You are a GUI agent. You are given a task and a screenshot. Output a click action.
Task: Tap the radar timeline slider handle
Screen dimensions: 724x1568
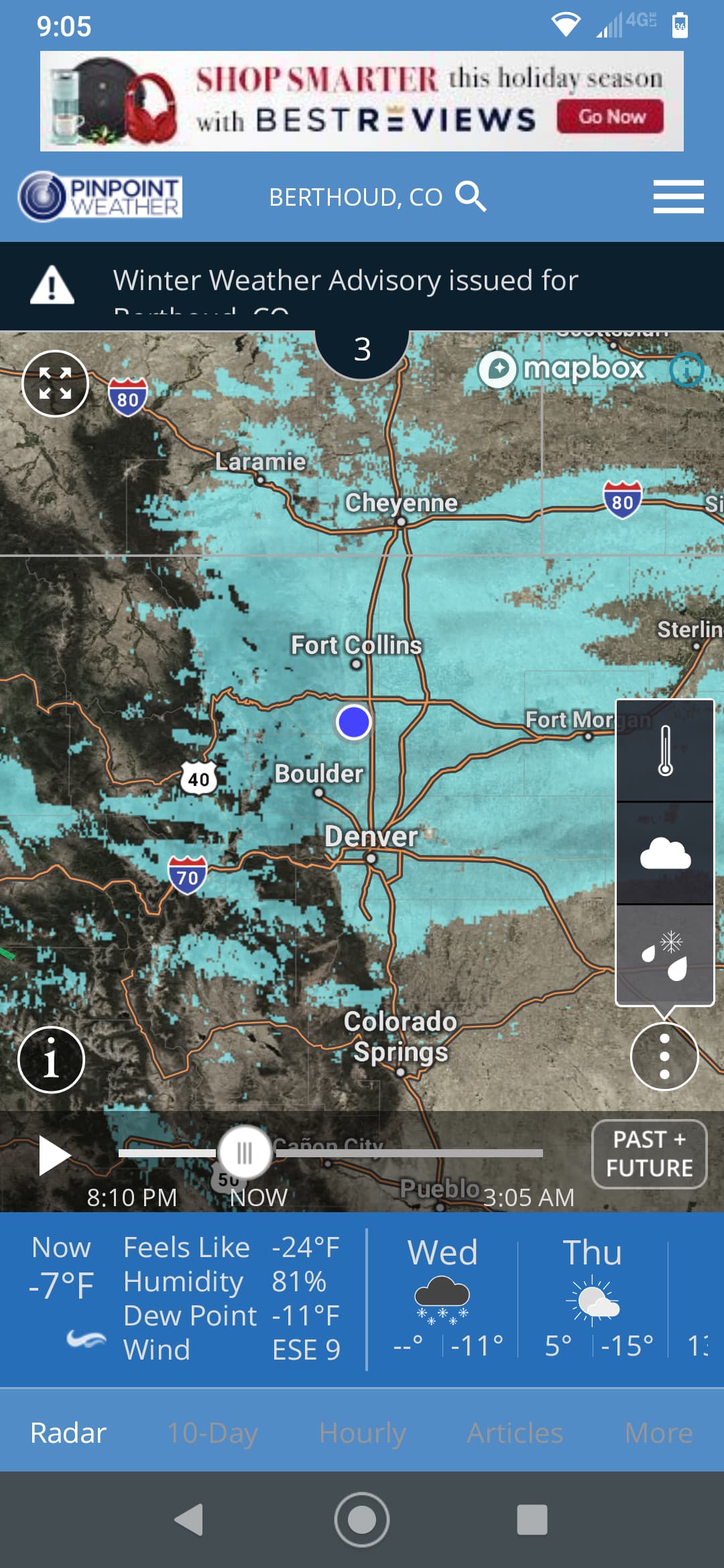(245, 1153)
